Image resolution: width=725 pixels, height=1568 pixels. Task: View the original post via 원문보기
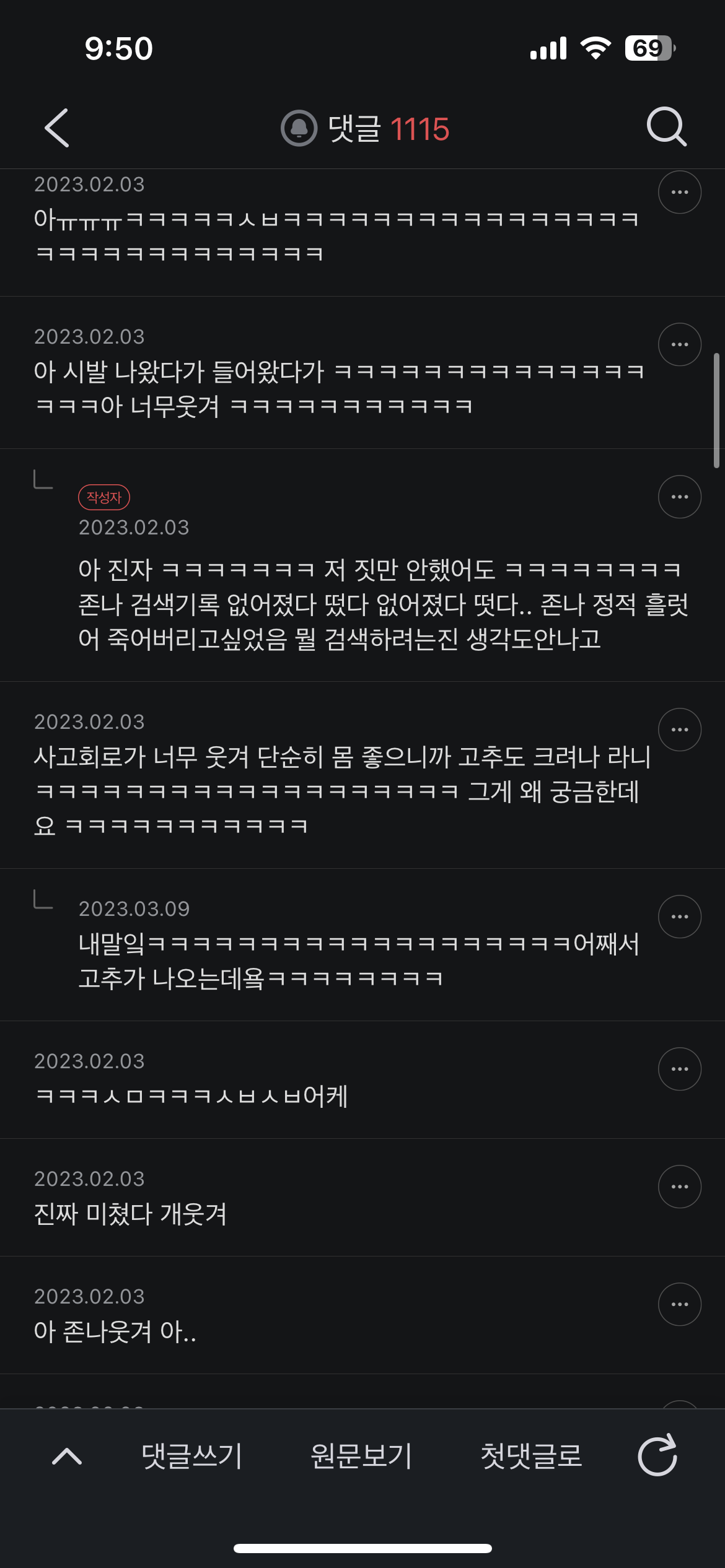[361, 1456]
